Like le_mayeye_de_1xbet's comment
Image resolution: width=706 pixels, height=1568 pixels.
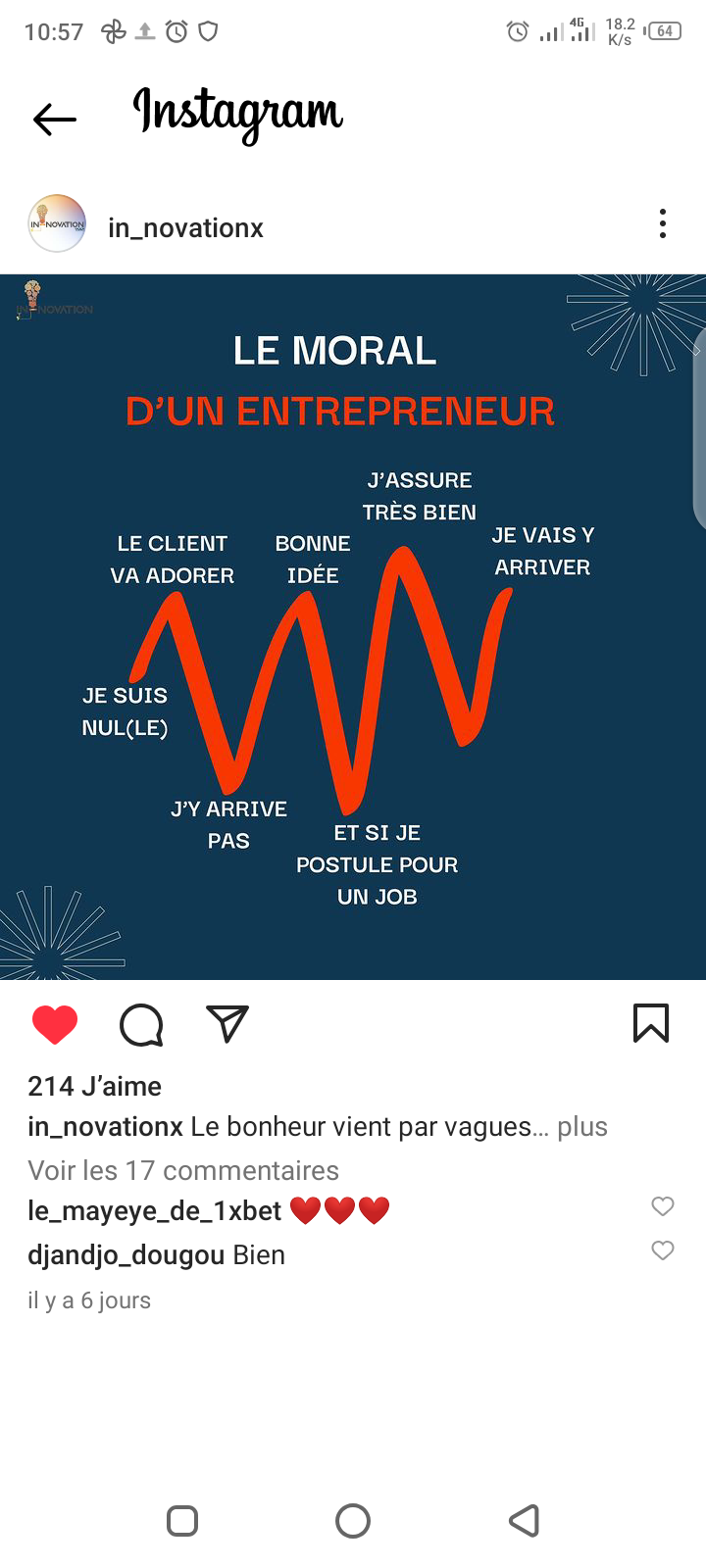coord(663,1206)
